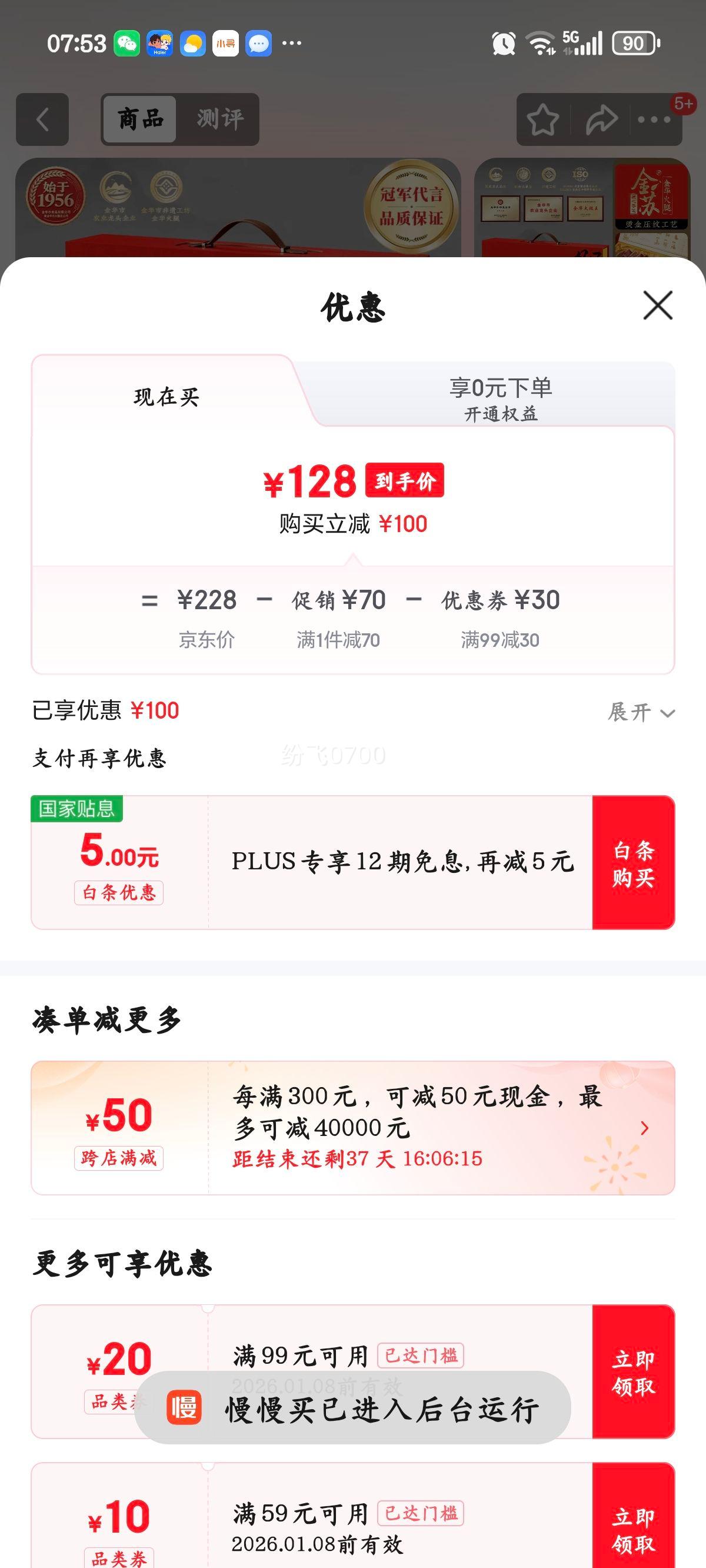Tap the Haier app icon in the status bar
This screenshot has width=706, height=1568.
click(159, 42)
